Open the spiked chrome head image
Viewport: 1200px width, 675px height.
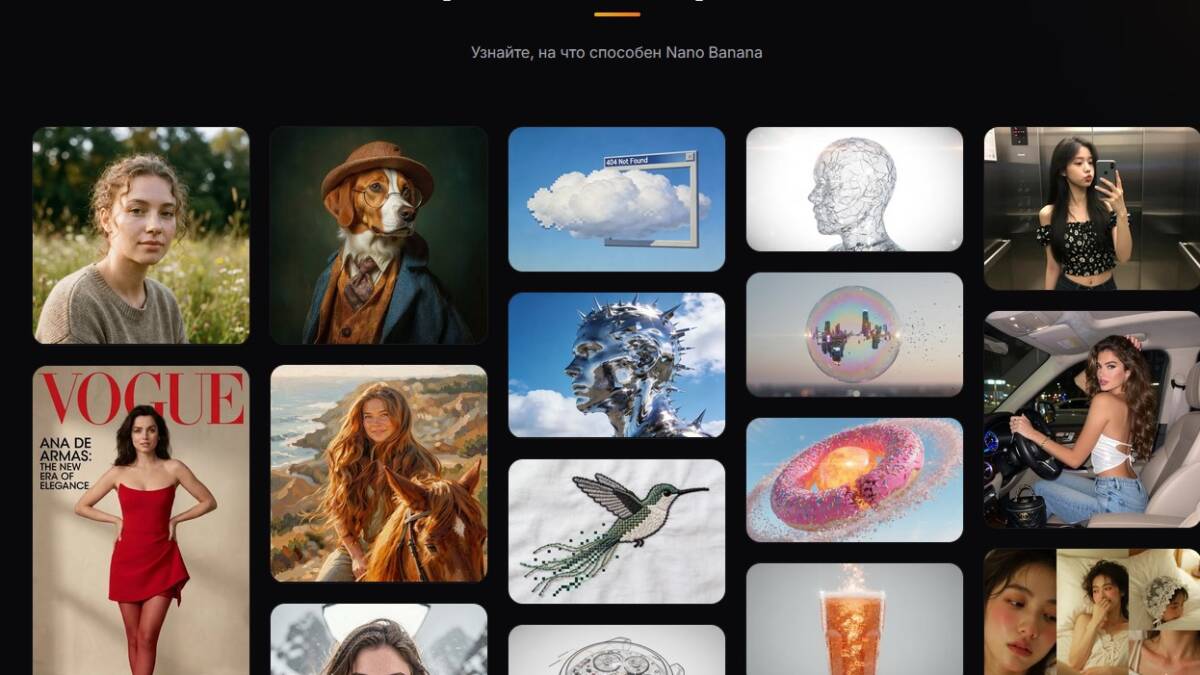pos(616,365)
